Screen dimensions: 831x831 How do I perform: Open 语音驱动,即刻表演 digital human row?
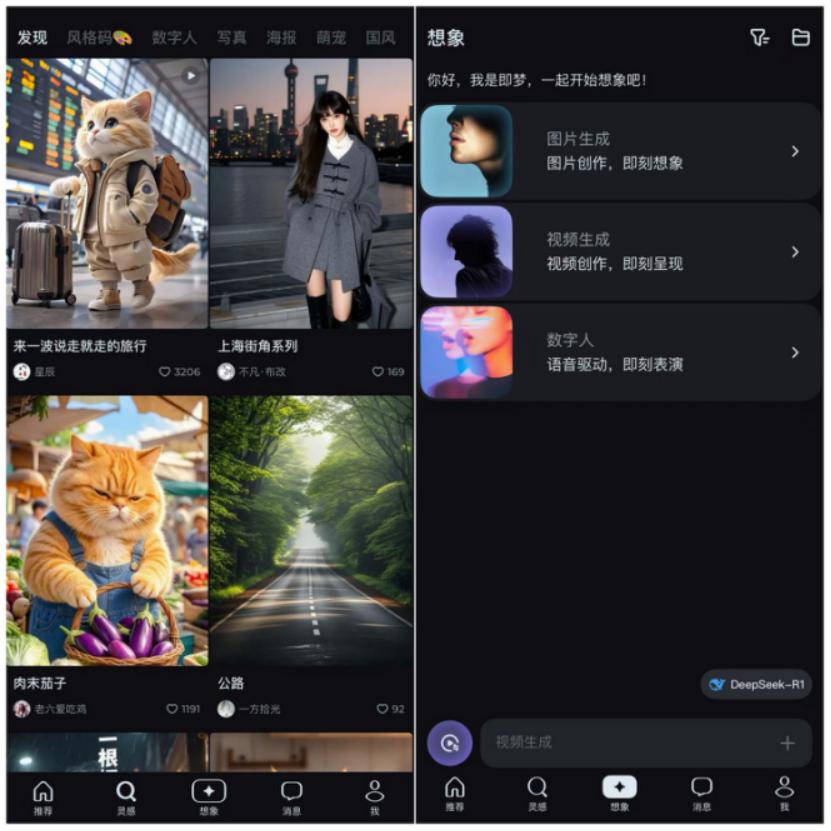[620, 352]
